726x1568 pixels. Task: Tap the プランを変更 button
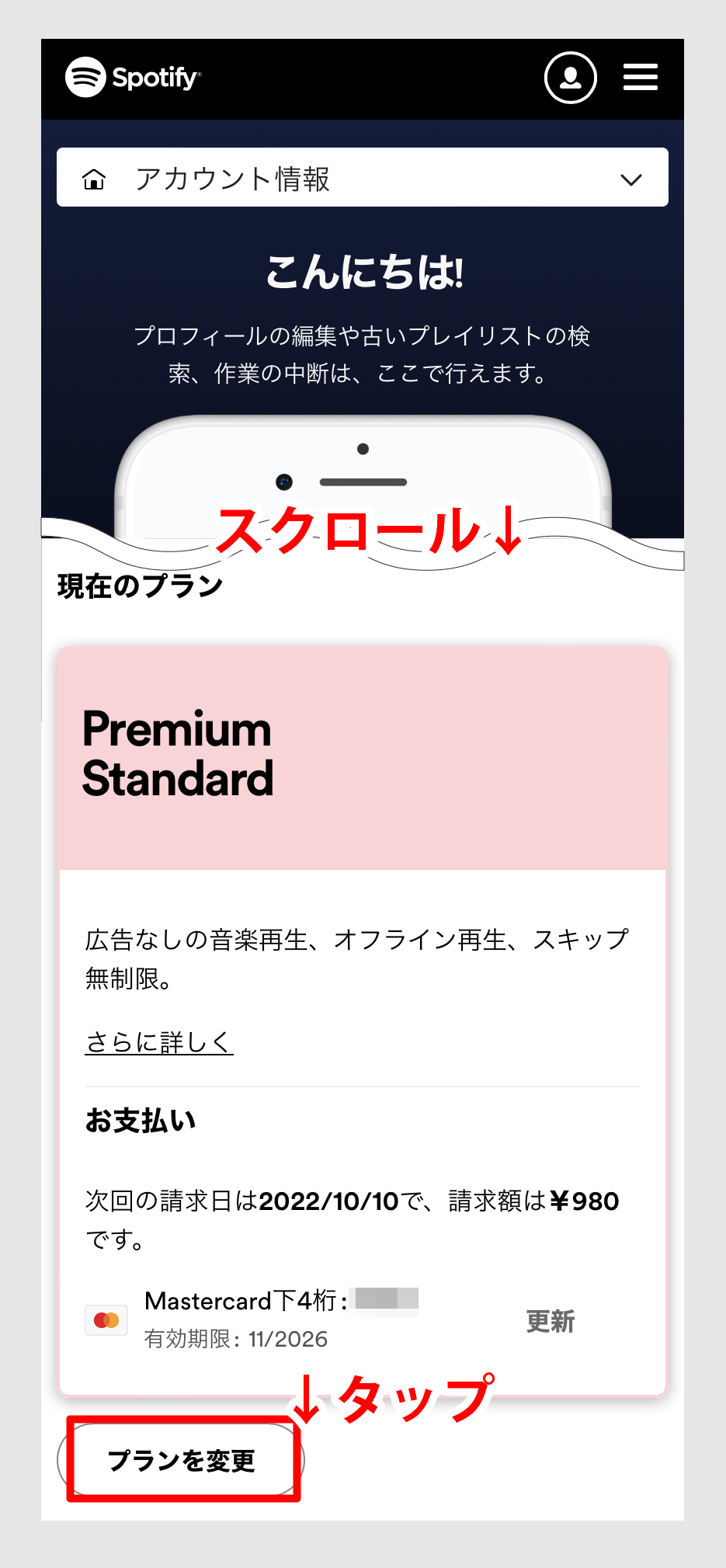[x=181, y=1460]
